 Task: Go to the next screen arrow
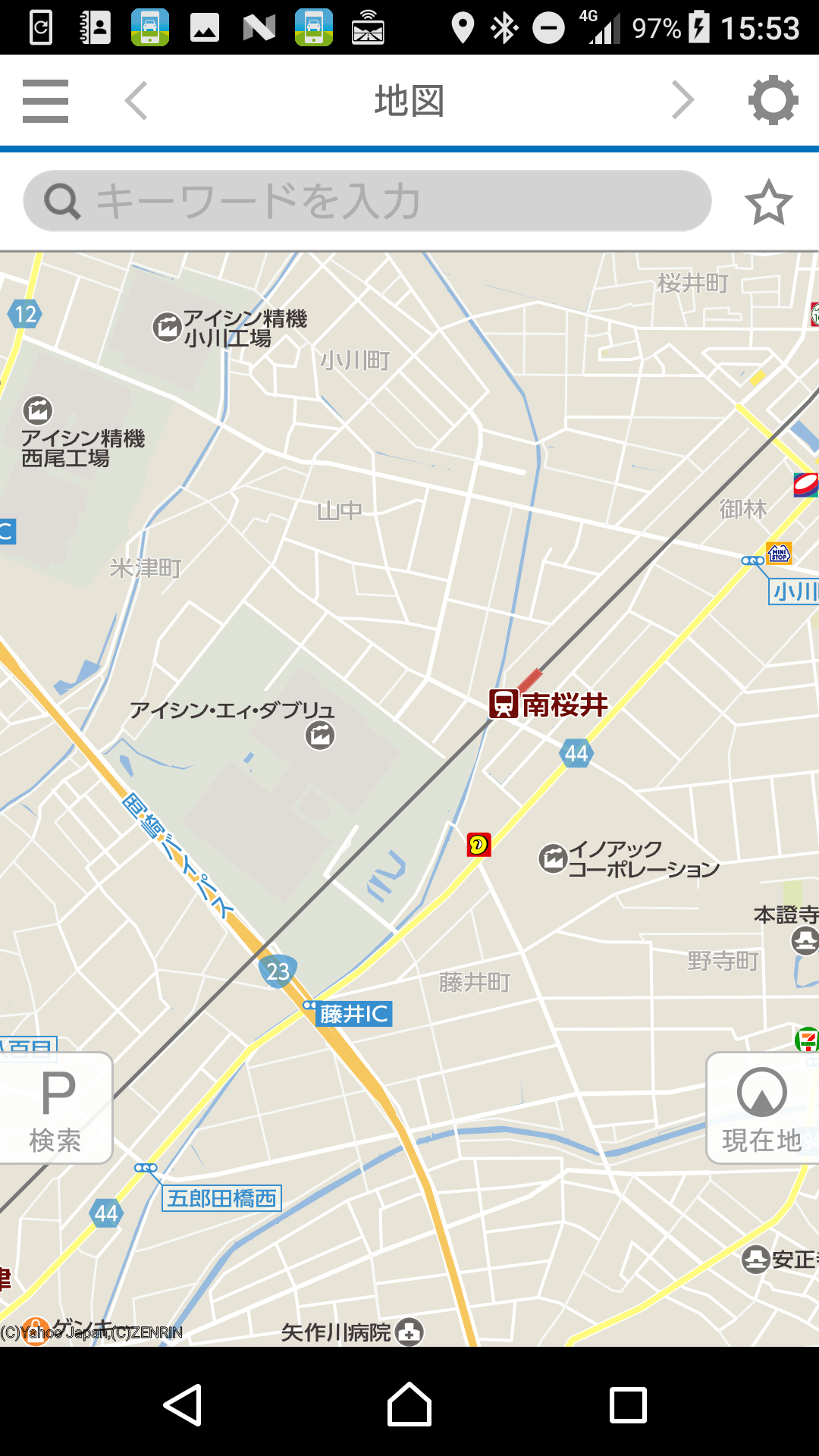[x=682, y=101]
